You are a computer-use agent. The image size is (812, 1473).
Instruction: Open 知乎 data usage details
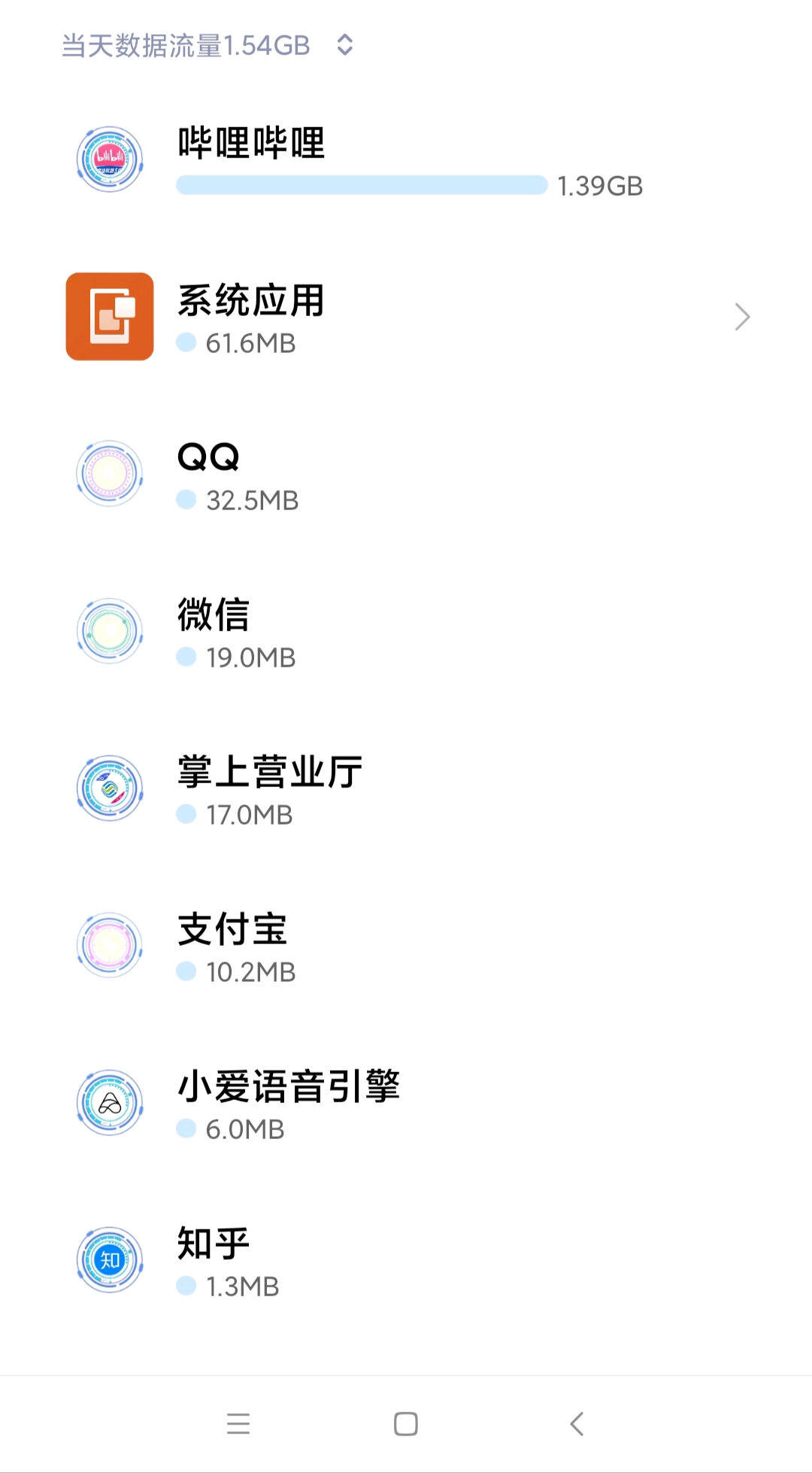click(x=406, y=1261)
